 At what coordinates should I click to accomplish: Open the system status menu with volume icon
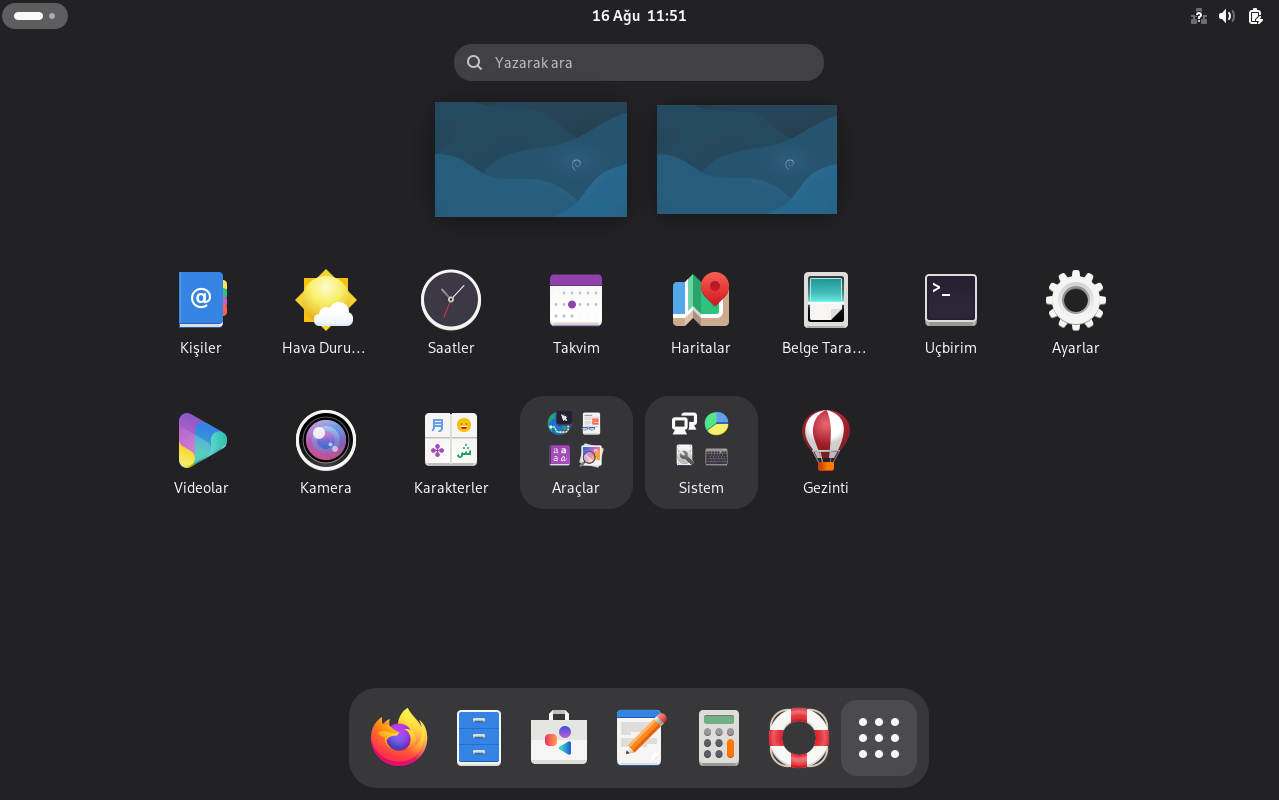(1227, 16)
